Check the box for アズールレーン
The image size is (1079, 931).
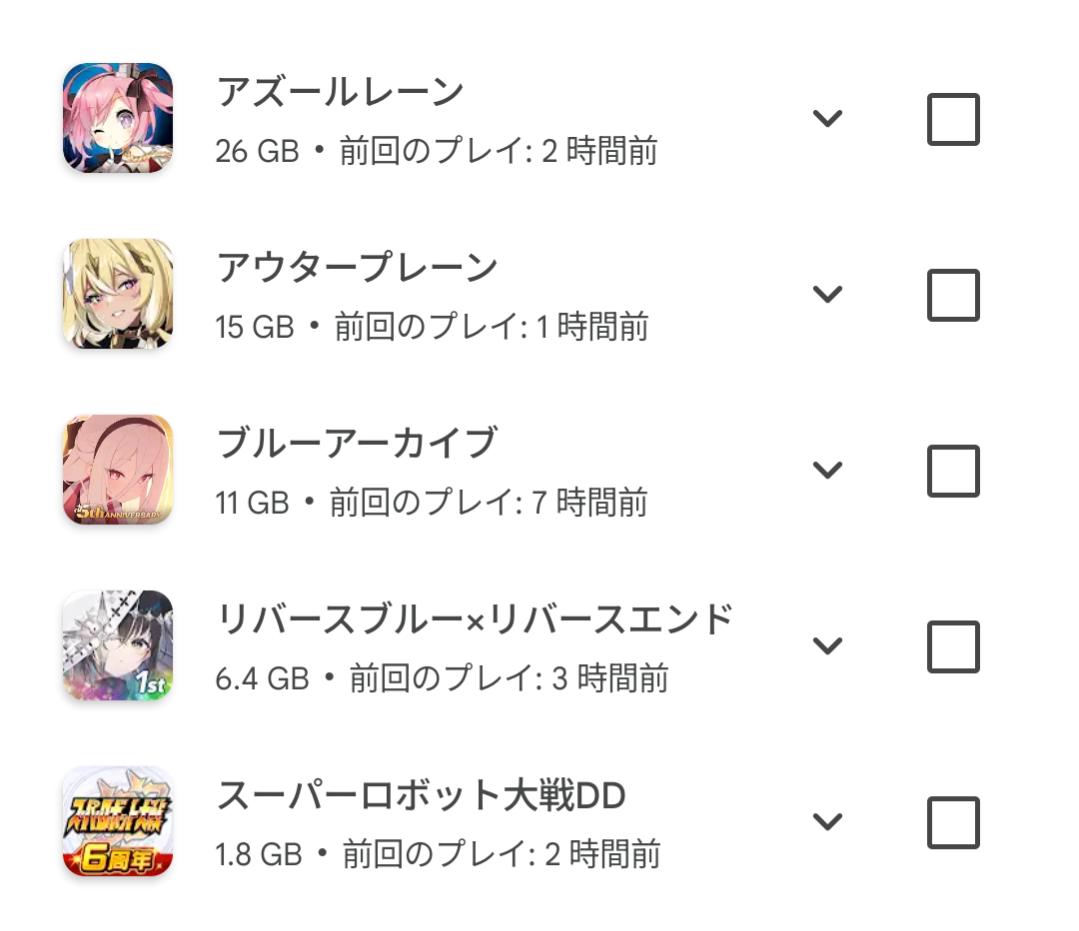(x=952, y=119)
